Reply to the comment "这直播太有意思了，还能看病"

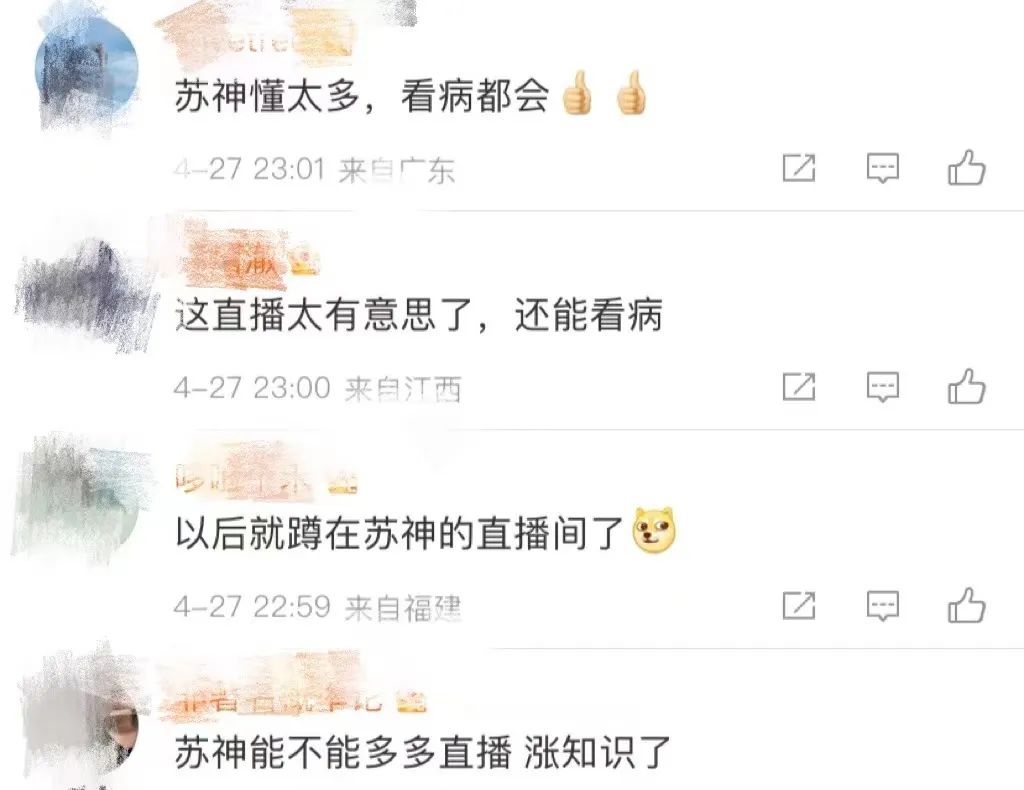pos(882,386)
